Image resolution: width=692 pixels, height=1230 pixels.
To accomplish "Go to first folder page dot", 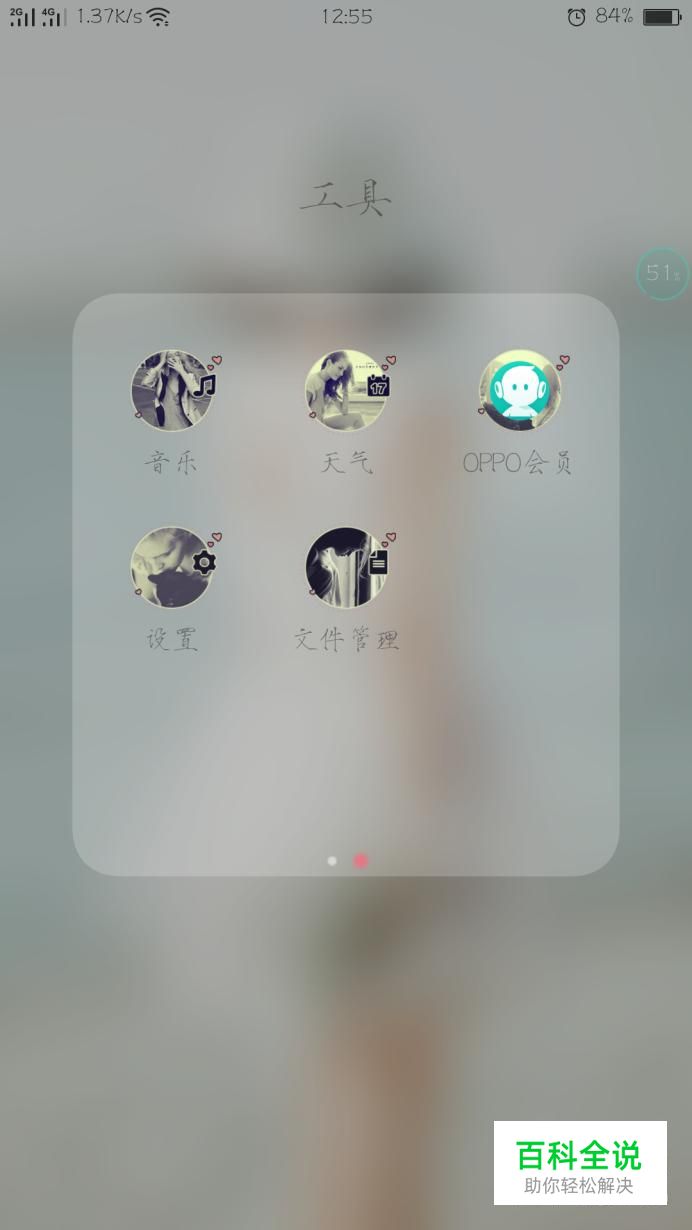I will pyautogui.click(x=332, y=860).
